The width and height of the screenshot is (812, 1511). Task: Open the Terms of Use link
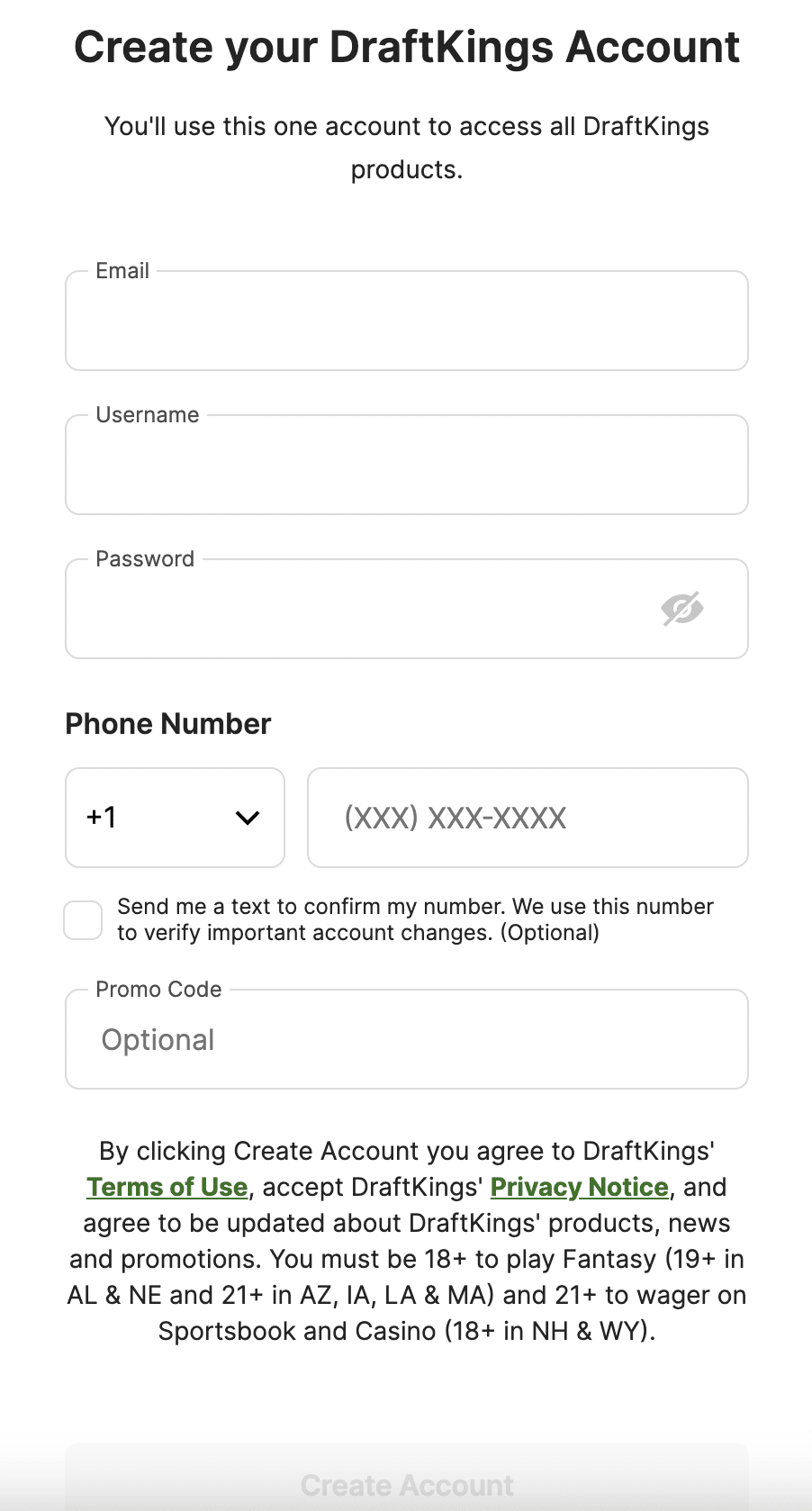(x=167, y=1187)
